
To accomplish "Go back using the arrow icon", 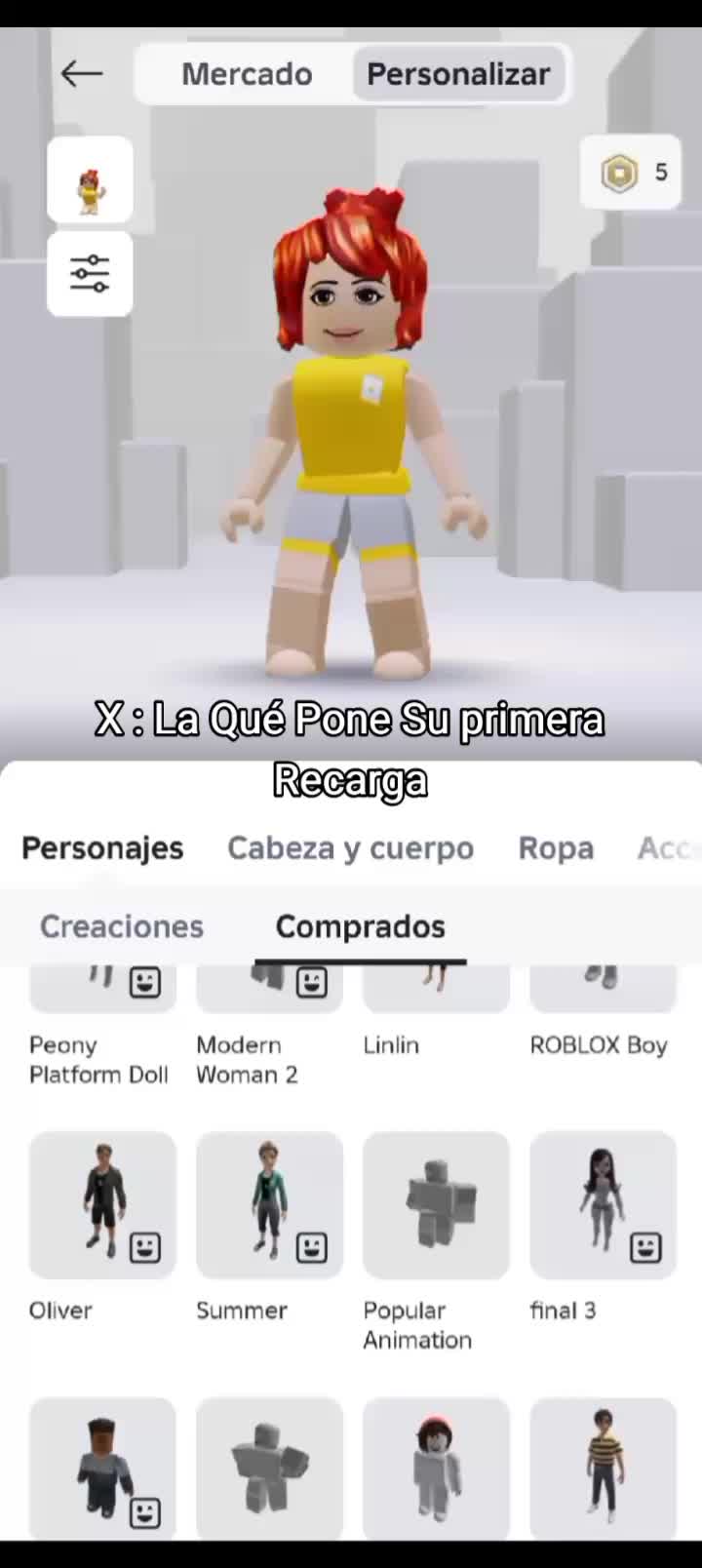I will (x=82, y=74).
